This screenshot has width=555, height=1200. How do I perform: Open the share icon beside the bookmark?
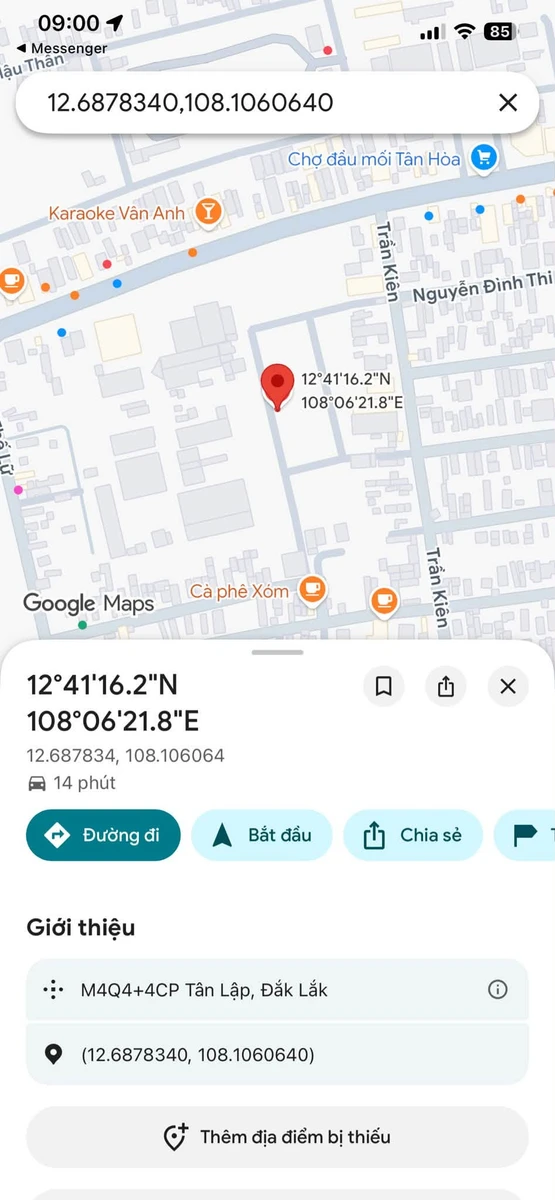[446, 686]
